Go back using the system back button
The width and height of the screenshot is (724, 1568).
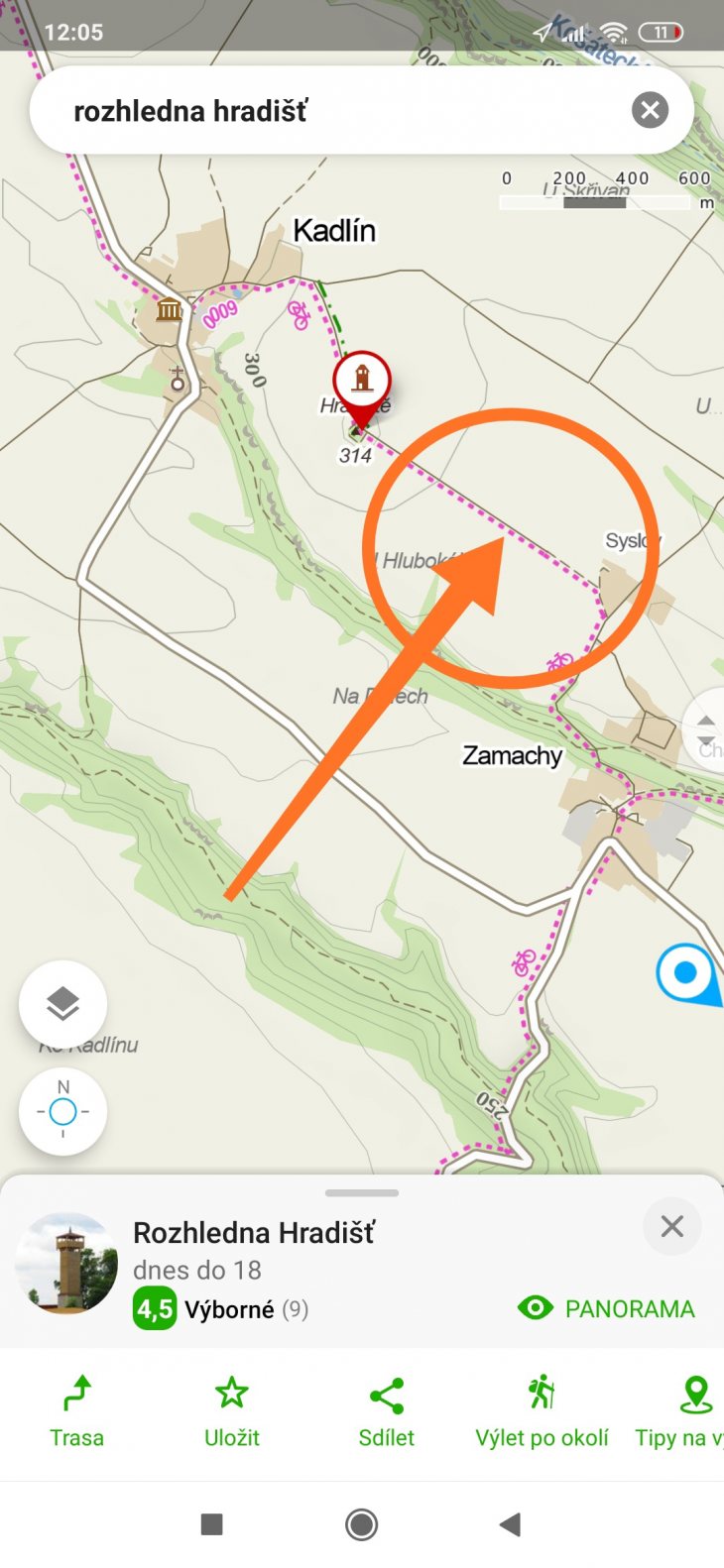coord(510,1524)
